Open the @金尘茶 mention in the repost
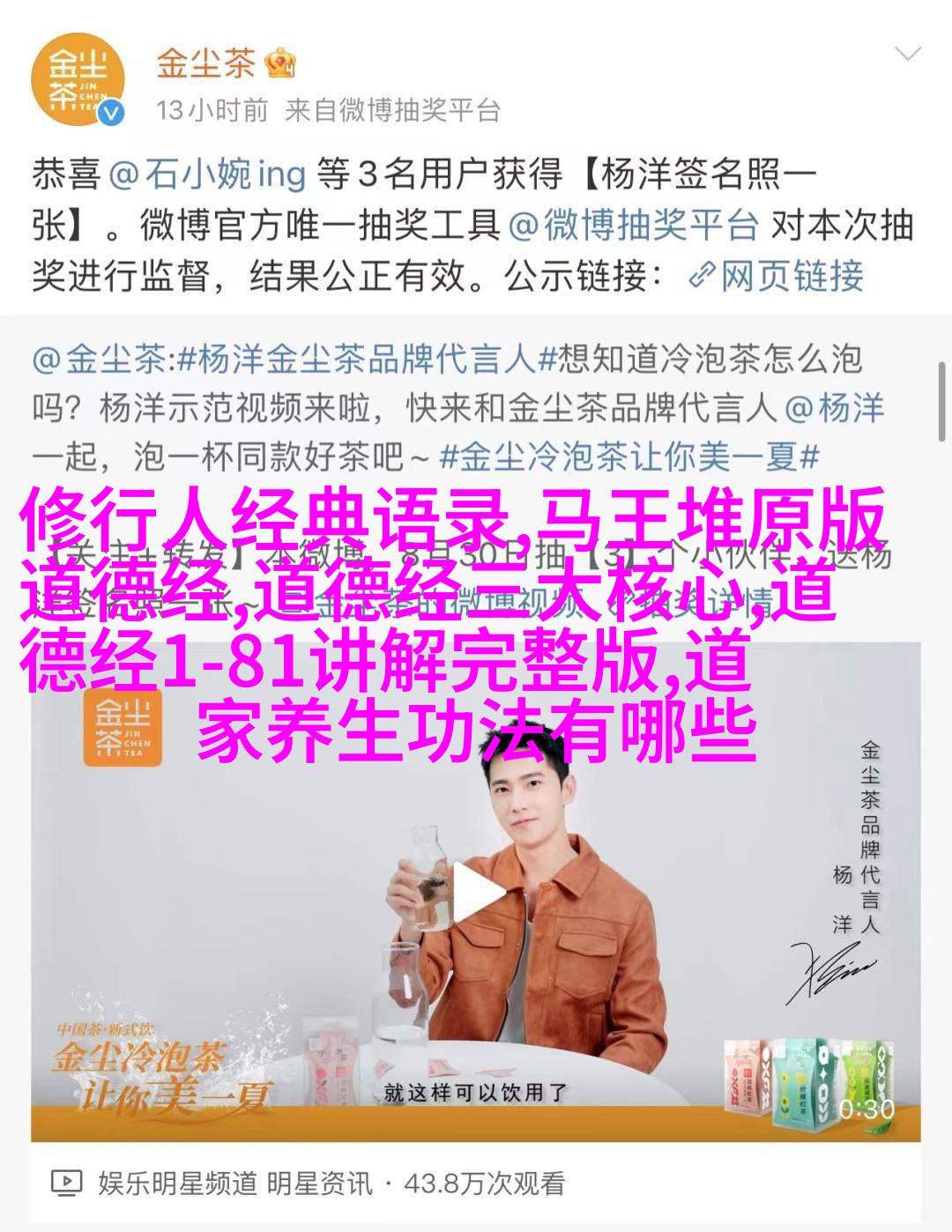952x1232 pixels. click(x=99, y=360)
